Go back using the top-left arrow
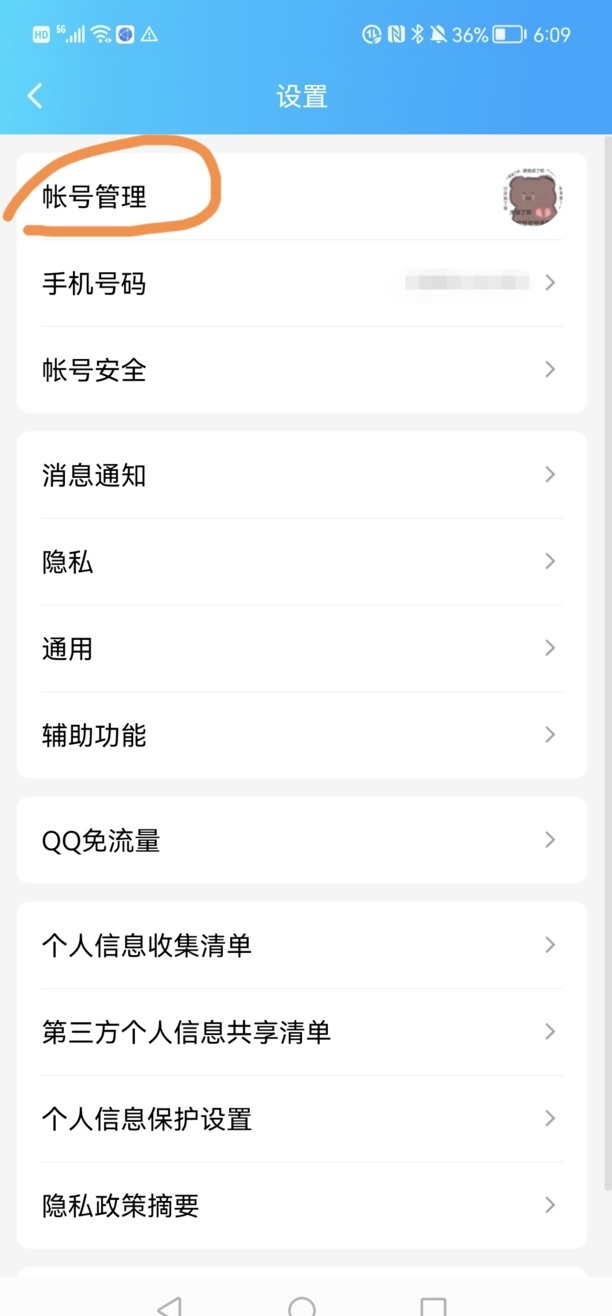Image resolution: width=612 pixels, height=1316 pixels. click(36, 96)
